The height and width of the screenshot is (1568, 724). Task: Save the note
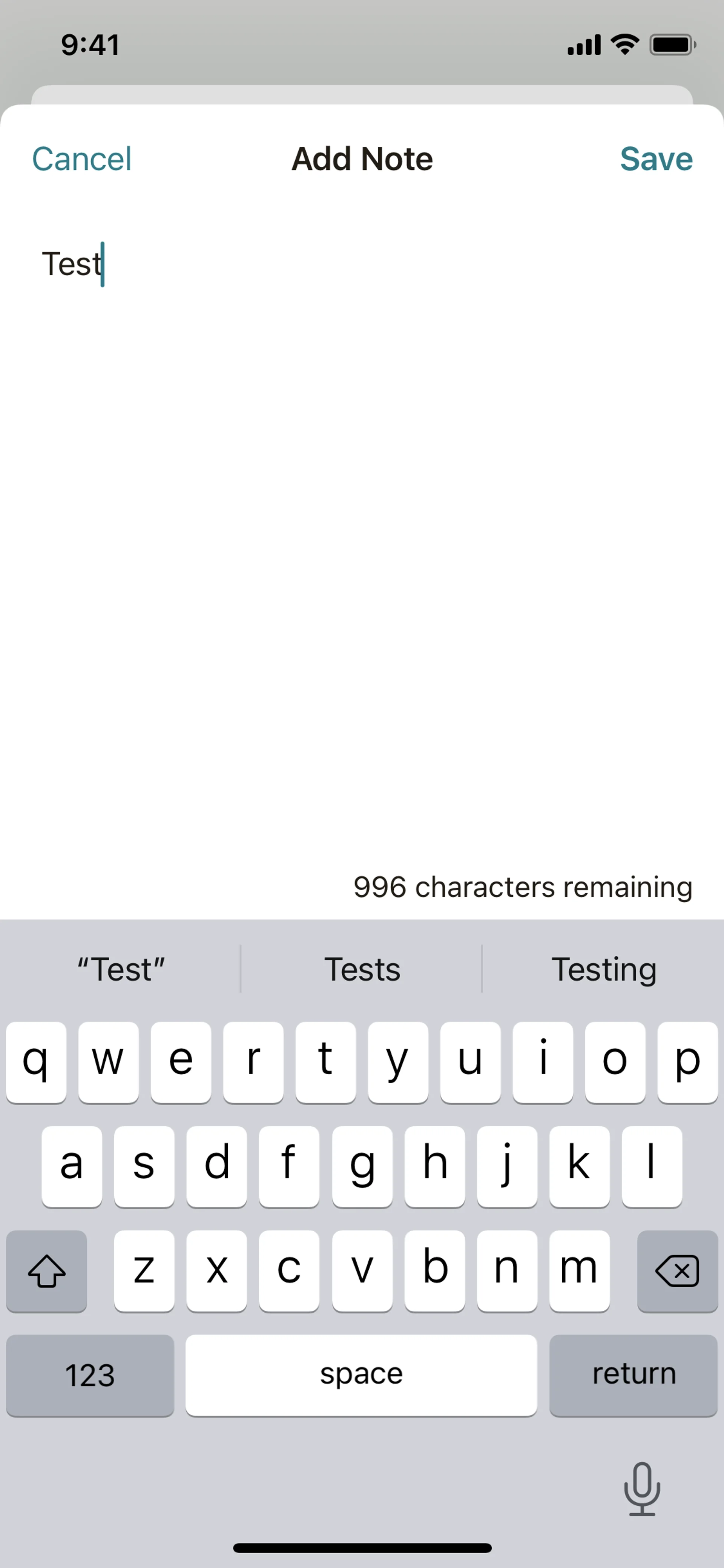coord(656,159)
